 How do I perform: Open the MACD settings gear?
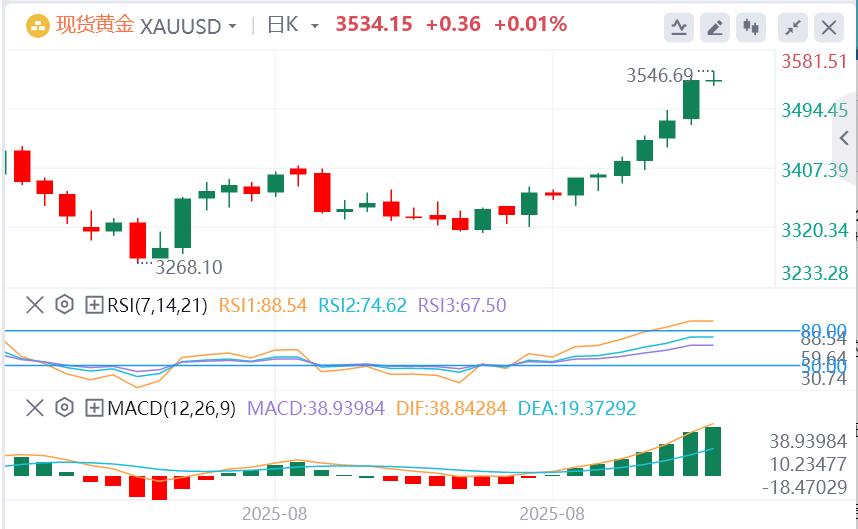click(65, 408)
